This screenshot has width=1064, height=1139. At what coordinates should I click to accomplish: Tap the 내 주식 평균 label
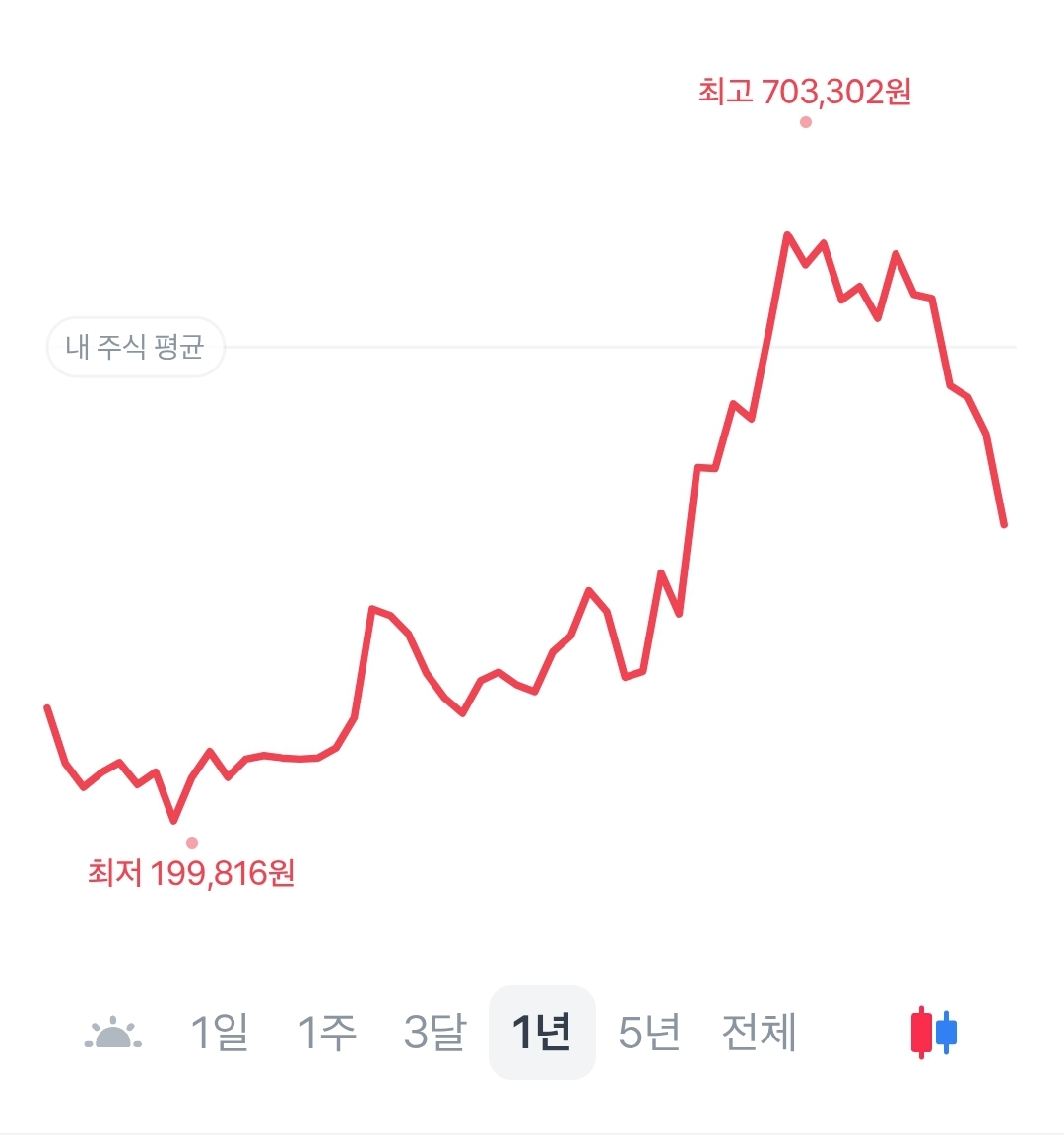click(x=135, y=347)
